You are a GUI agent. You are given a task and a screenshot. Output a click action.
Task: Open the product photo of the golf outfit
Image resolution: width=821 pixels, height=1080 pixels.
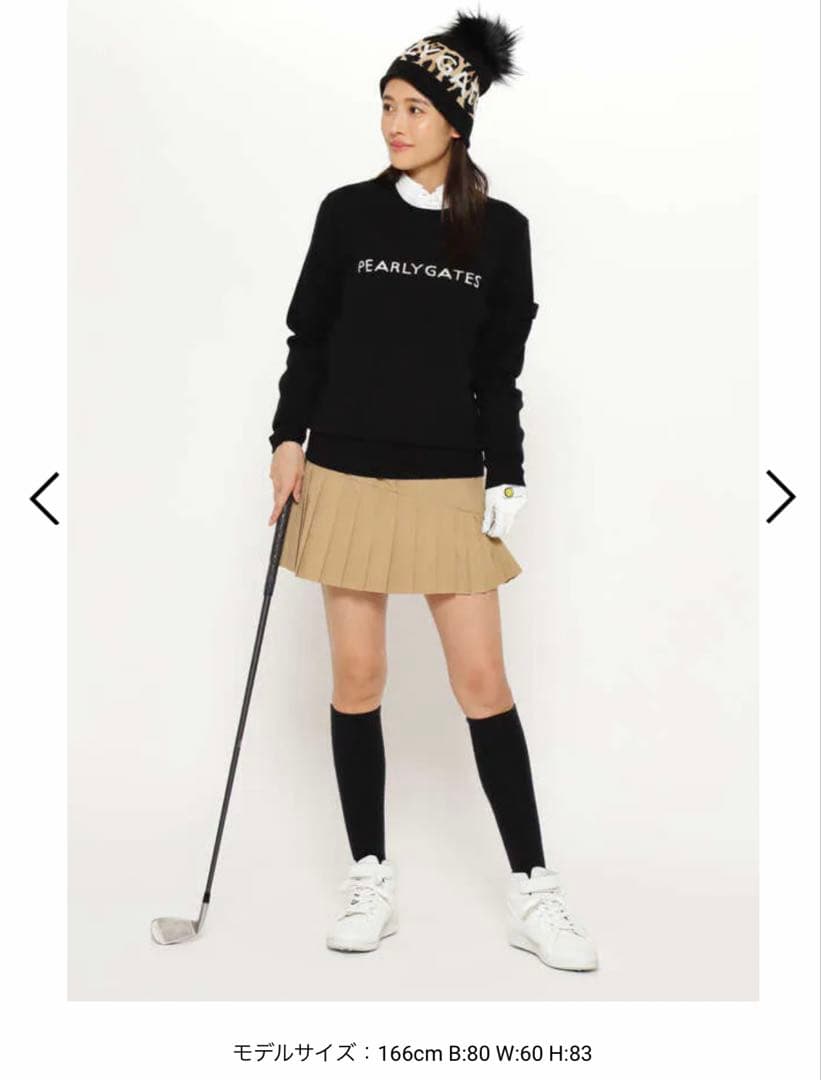(412, 500)
